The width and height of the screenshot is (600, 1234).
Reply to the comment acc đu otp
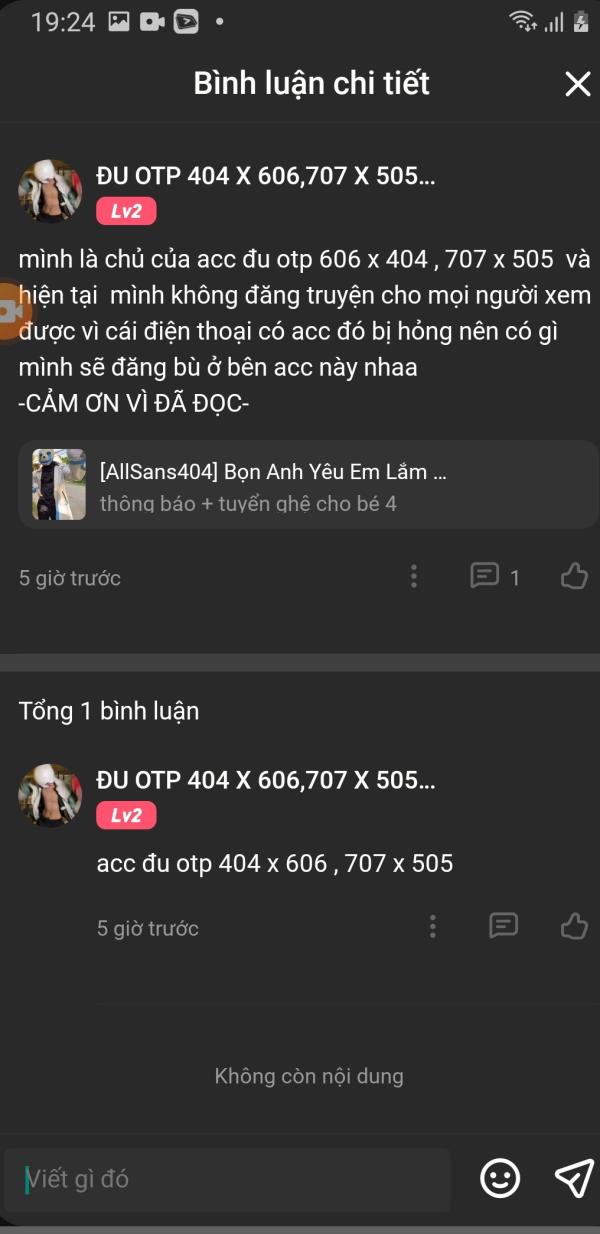point(503,926)
